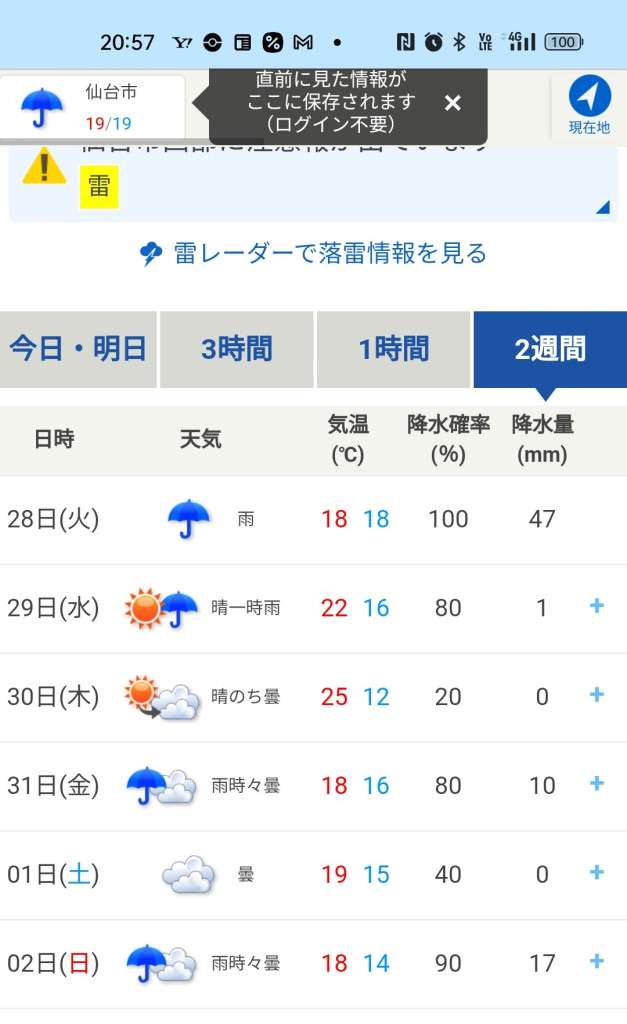Tap the 現在地 current location button
Viewport: 627px width, 1024px height.
(x=589, y=106)
